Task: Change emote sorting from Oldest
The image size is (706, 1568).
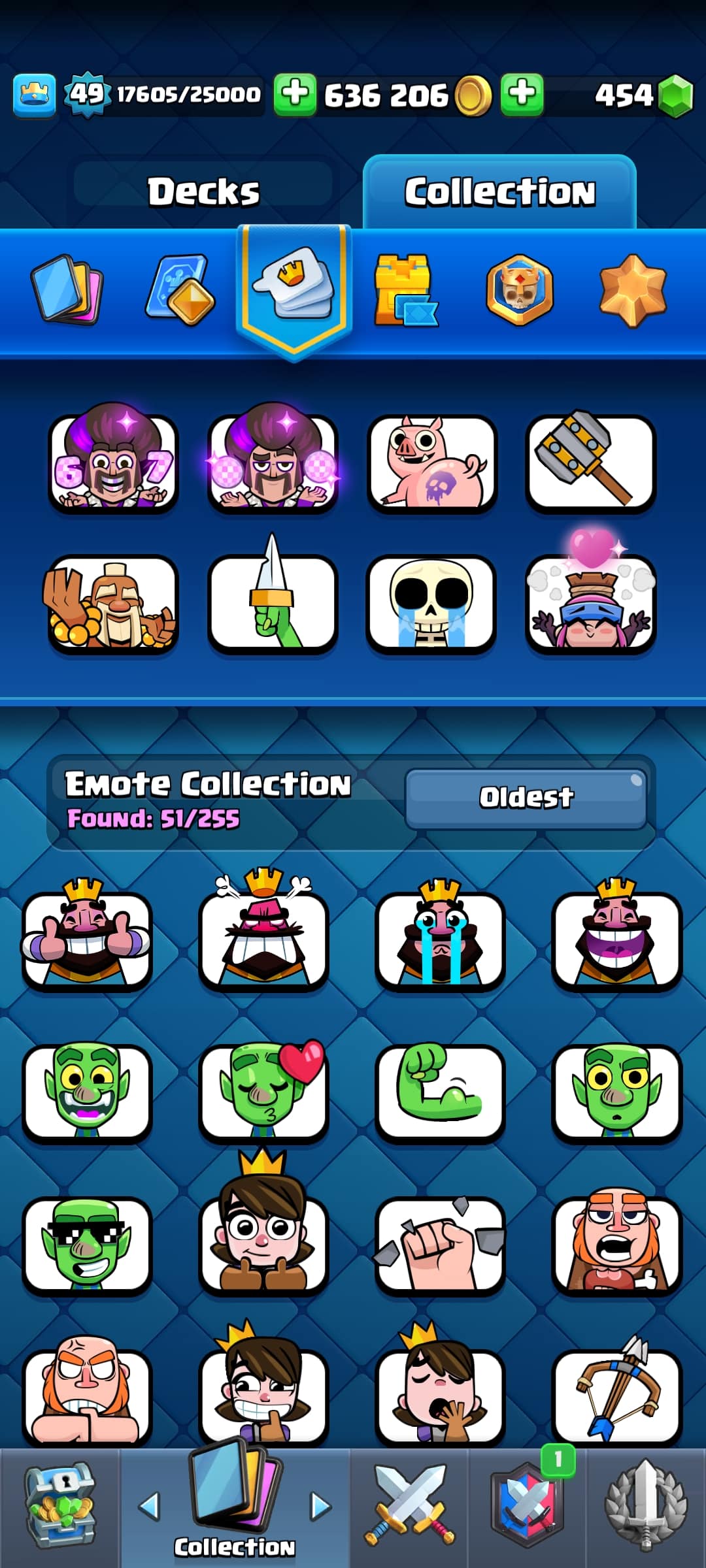Action: coord(526,798)
